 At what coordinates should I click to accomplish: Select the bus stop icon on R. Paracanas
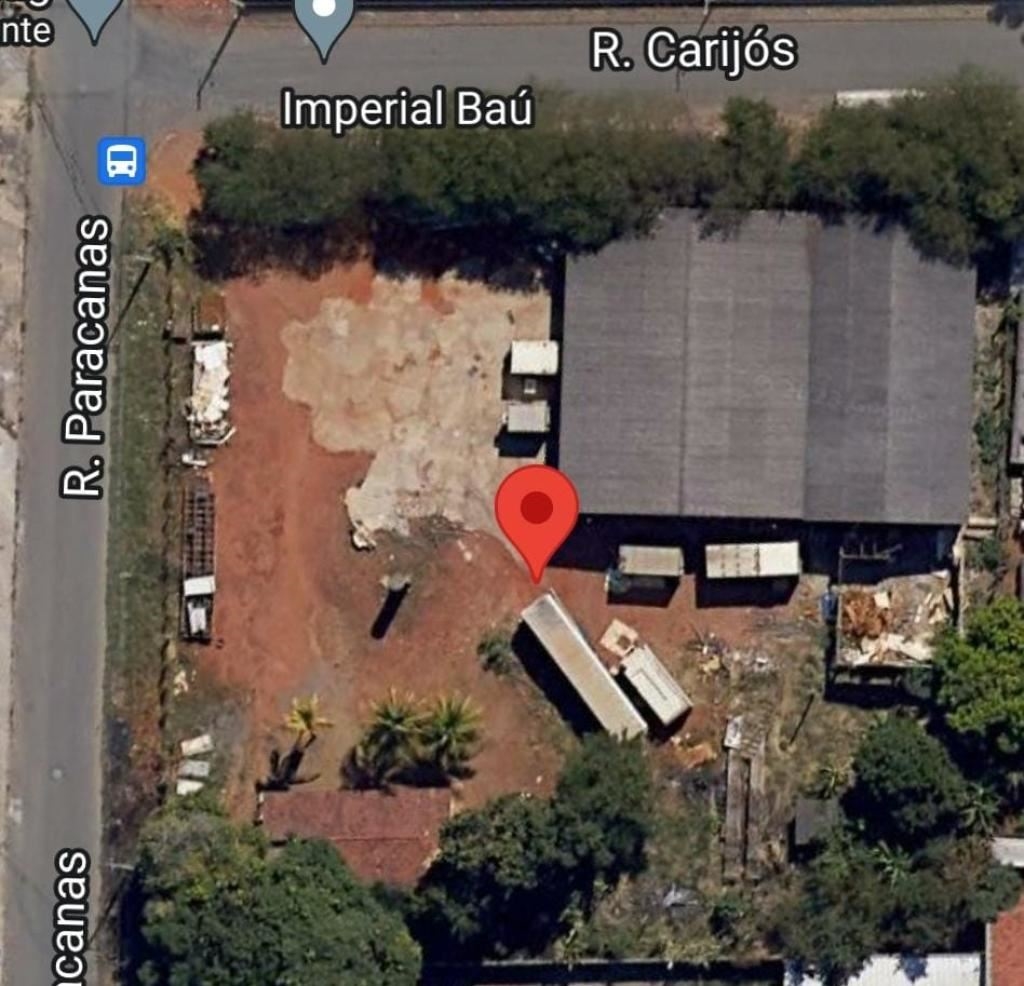pyautogui.click(x=122, y=160)
